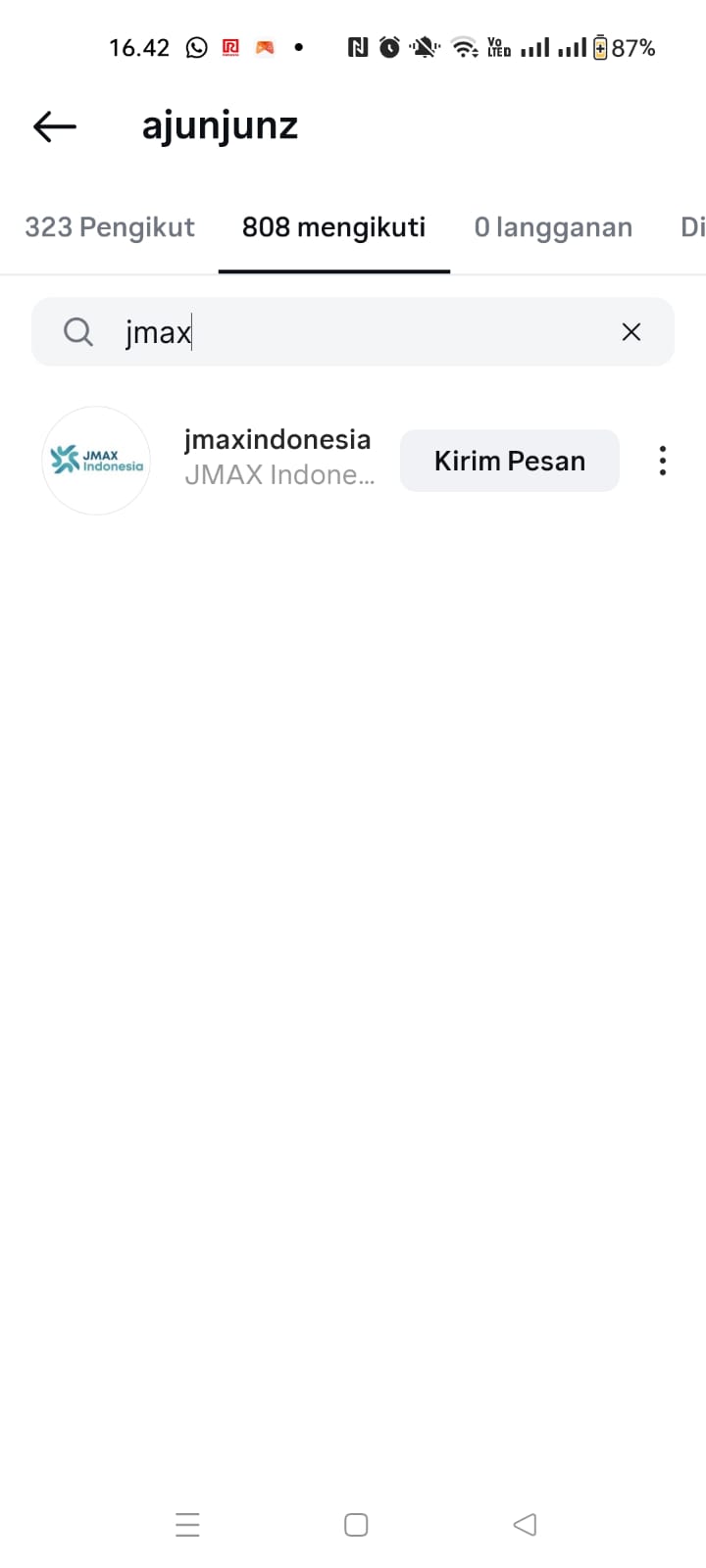Select the 808 mengikuti tab
Viewport: 706px width, 1568px height.
tap(333, 227)
